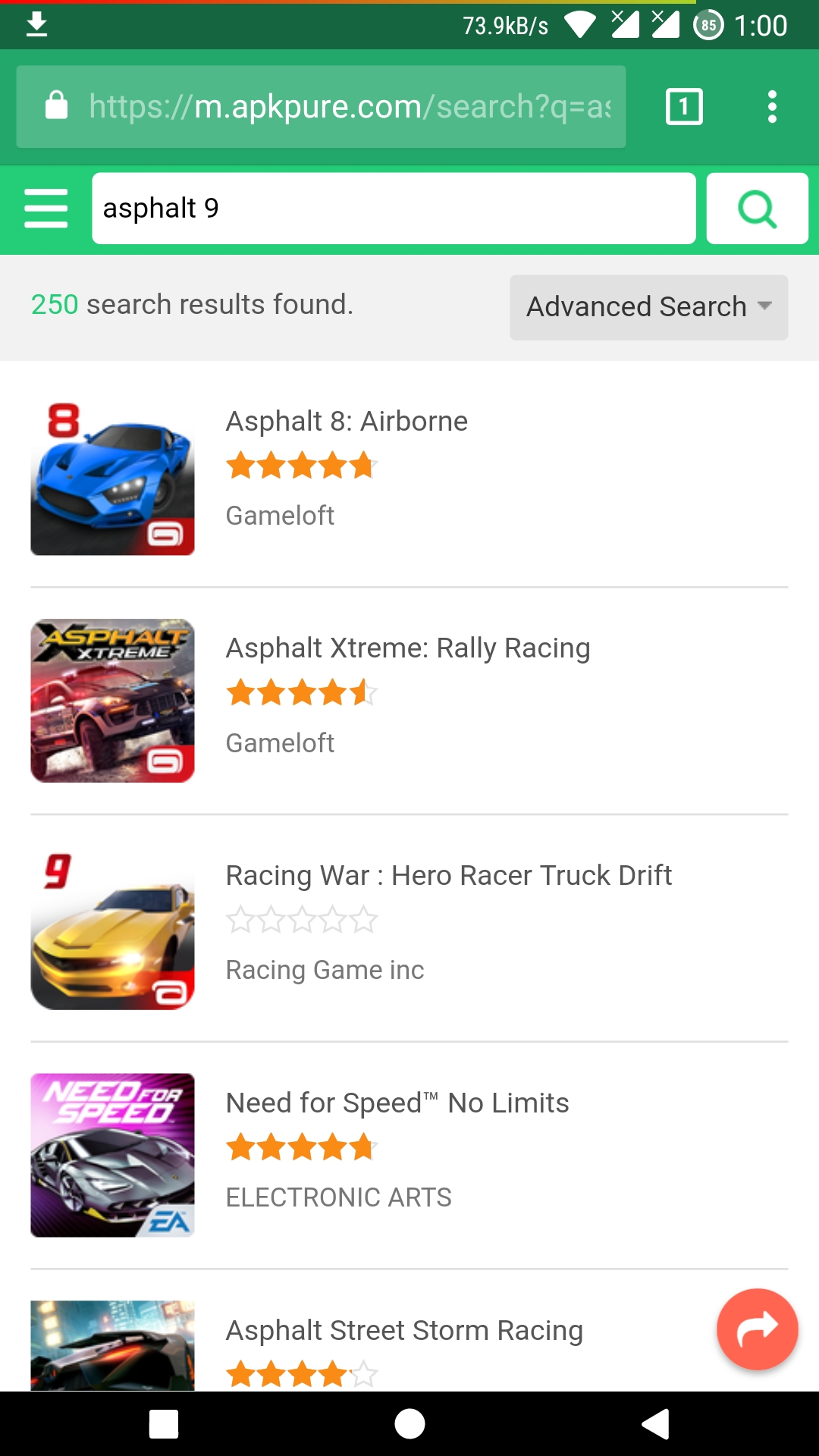Open the Asphalt 8: Airborne result
Viewport: 819px width, 1456px height.
[346, 420]
